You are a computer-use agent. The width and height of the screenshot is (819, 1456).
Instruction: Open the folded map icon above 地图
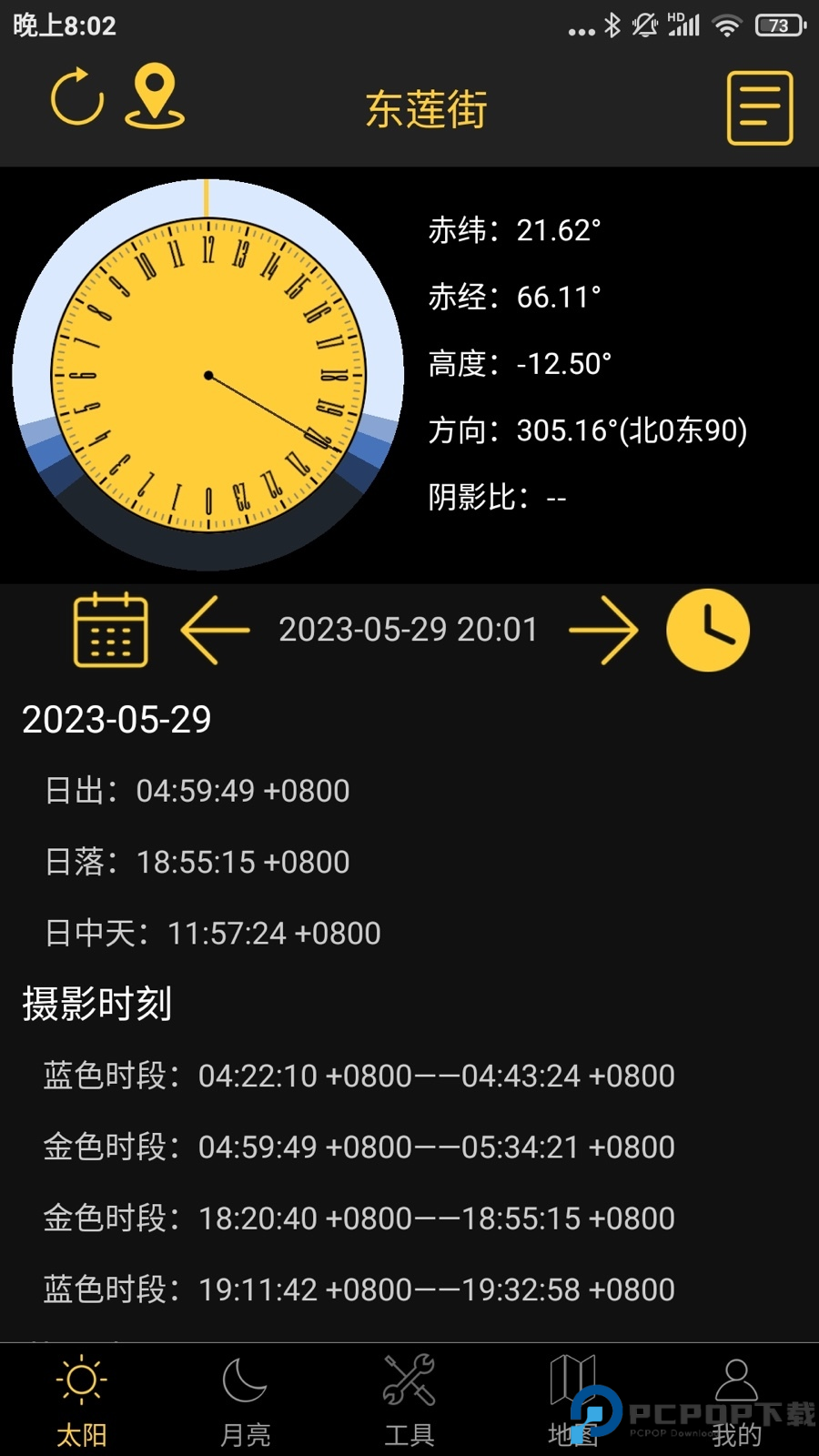[x=572, y=1379]
